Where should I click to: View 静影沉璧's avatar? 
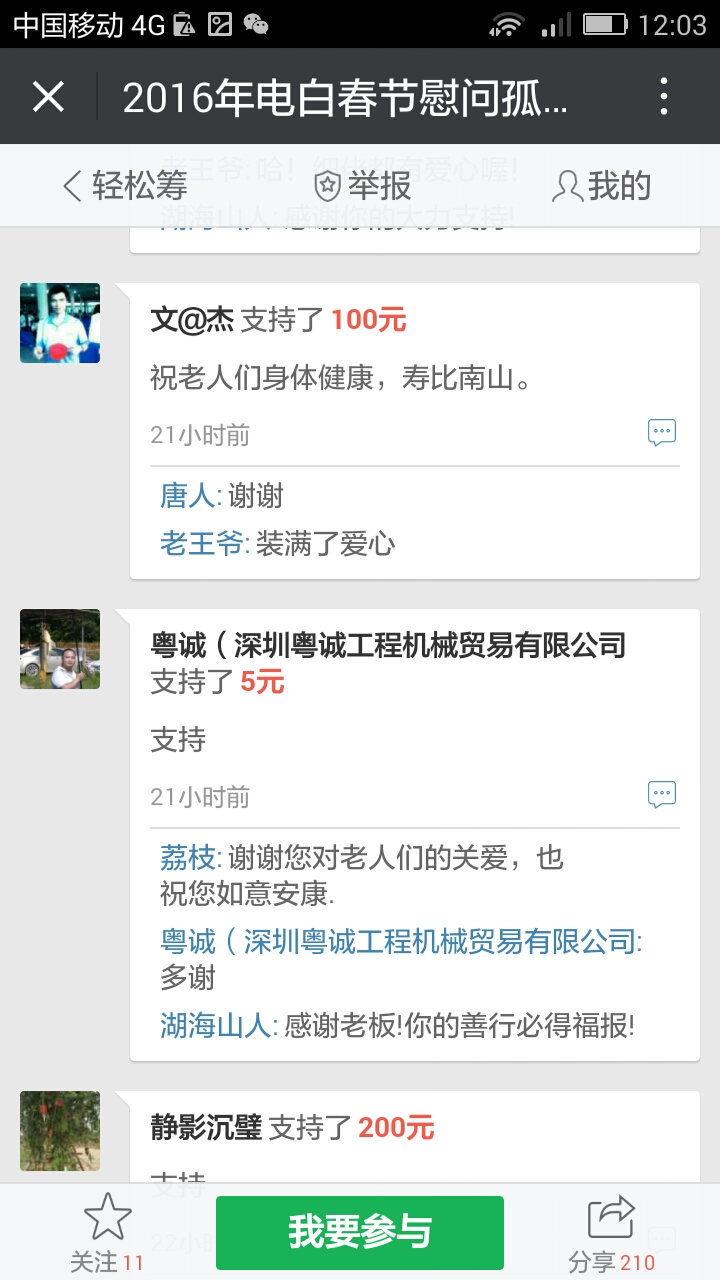click(60, 1131)
